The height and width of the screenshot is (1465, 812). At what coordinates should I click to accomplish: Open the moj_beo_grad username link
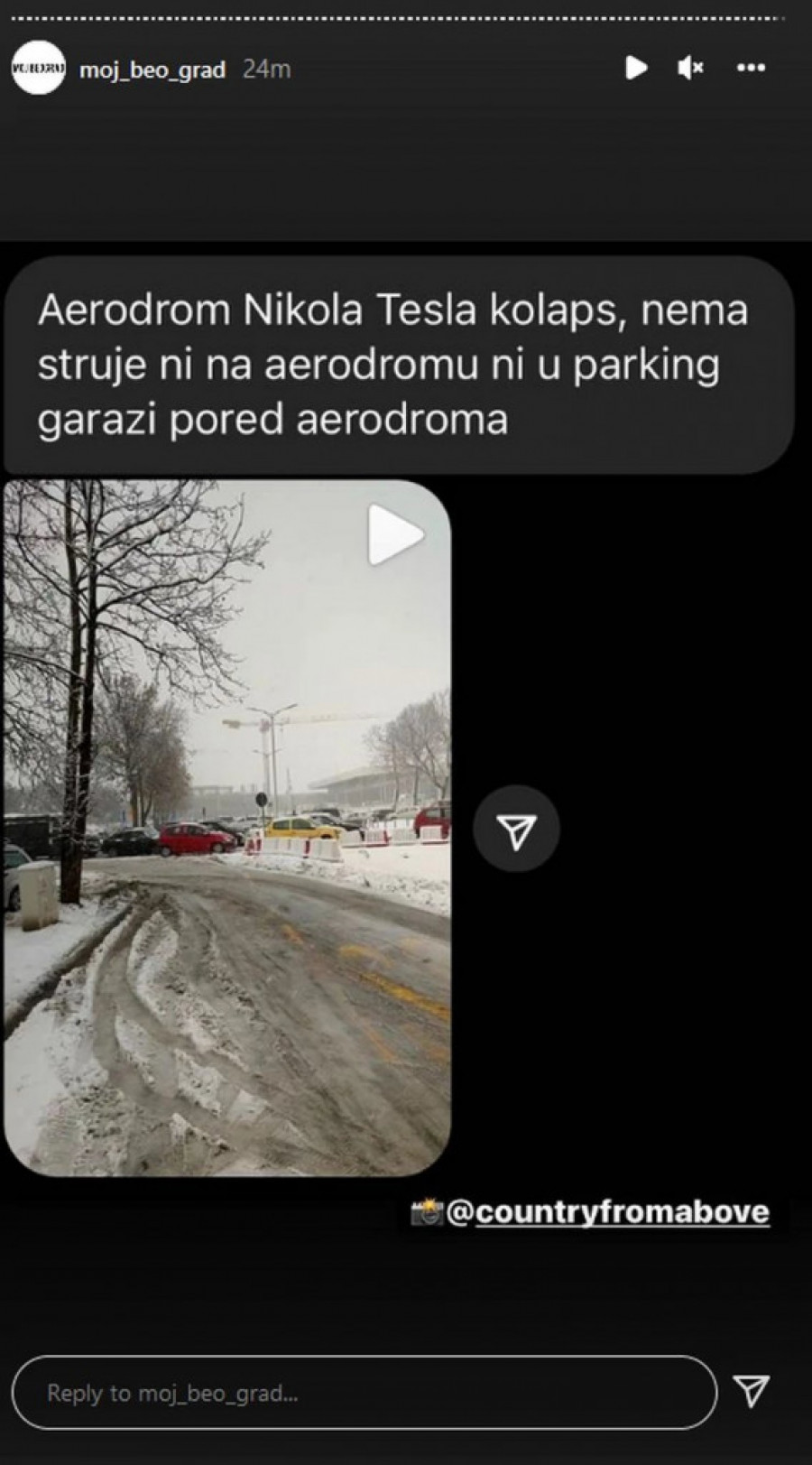pos(152,70)
